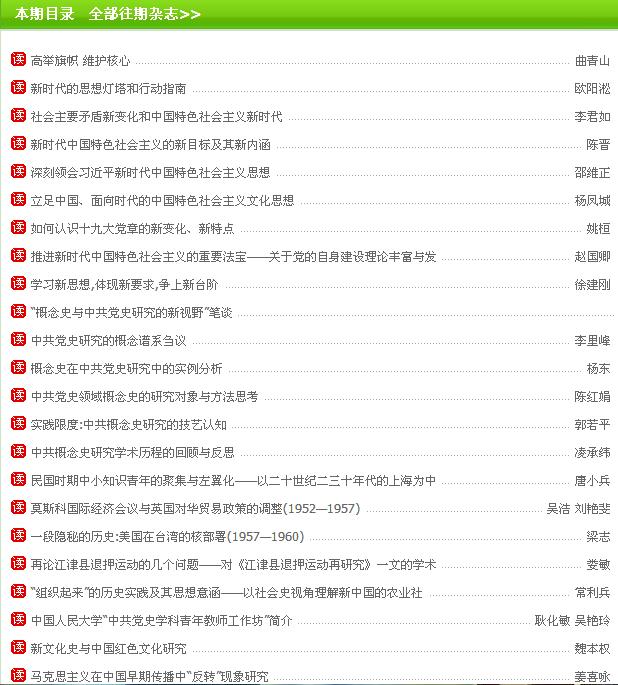Screen dimensions: 618x685
Task: Open 中共党史领域概念史的研究对象与方法思考
Action: coord(144,397)
